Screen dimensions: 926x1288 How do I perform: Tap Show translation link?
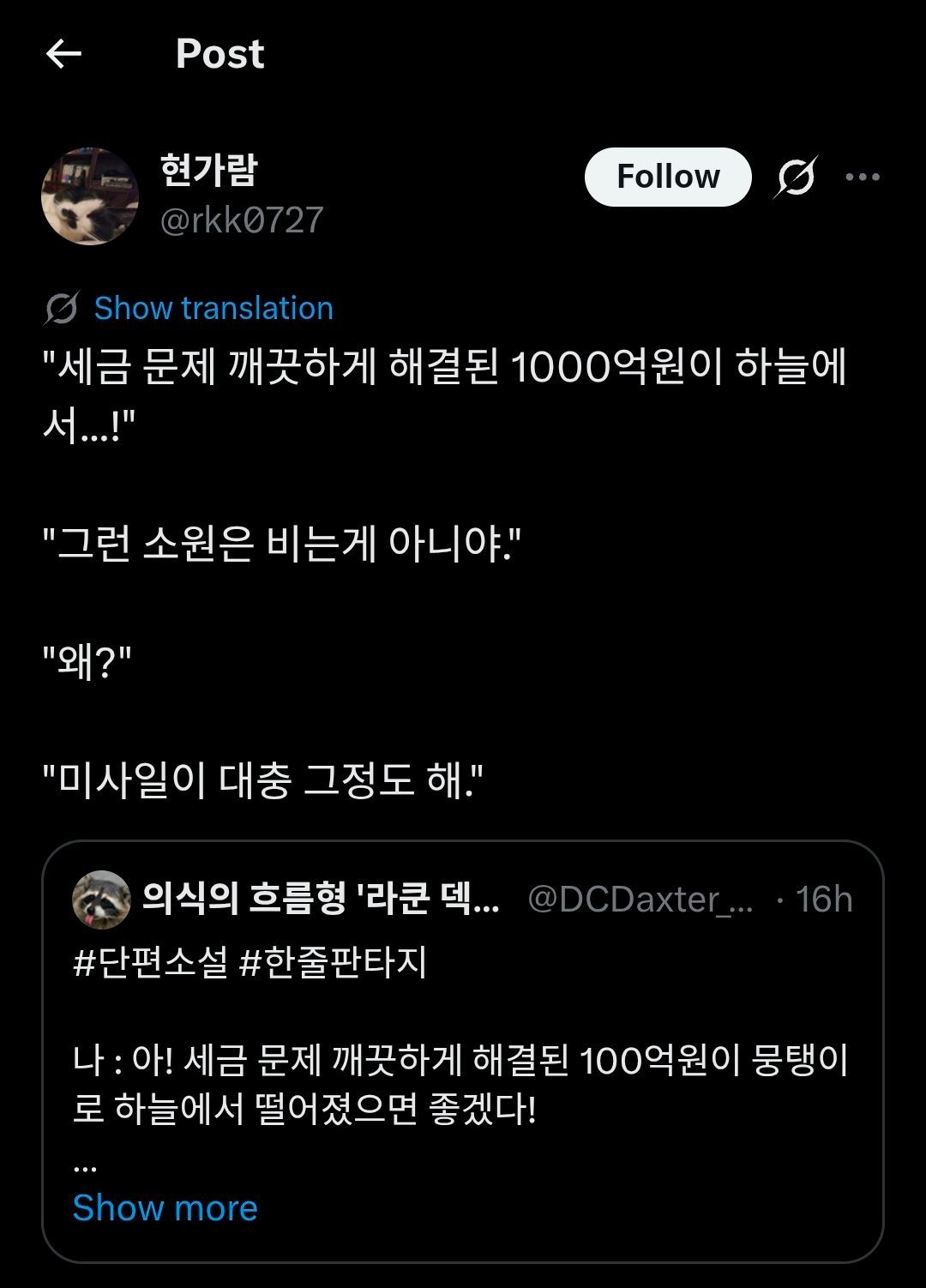(x=213, y=308)
